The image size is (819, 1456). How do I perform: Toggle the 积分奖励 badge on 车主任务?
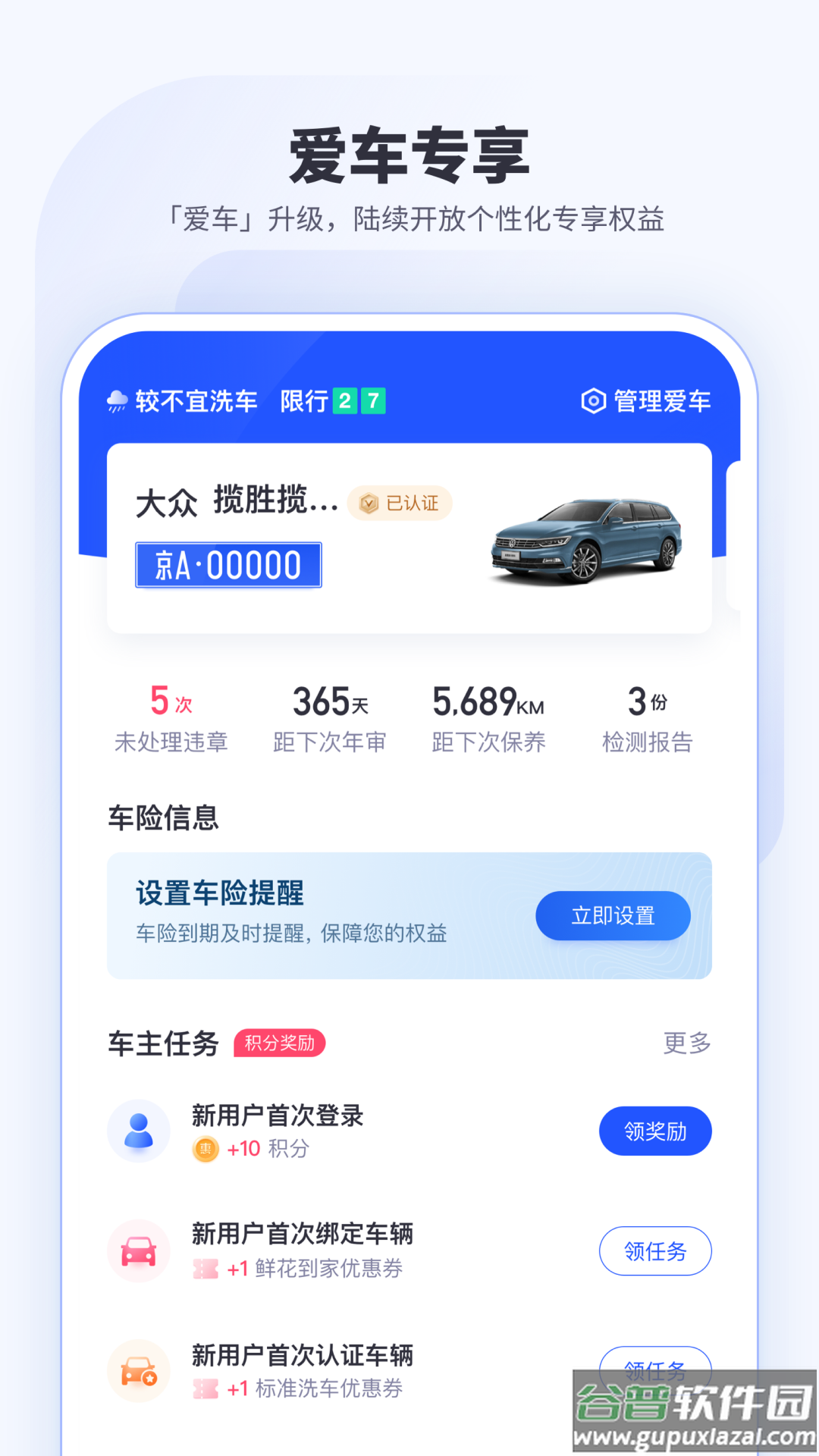point(280,1044)
